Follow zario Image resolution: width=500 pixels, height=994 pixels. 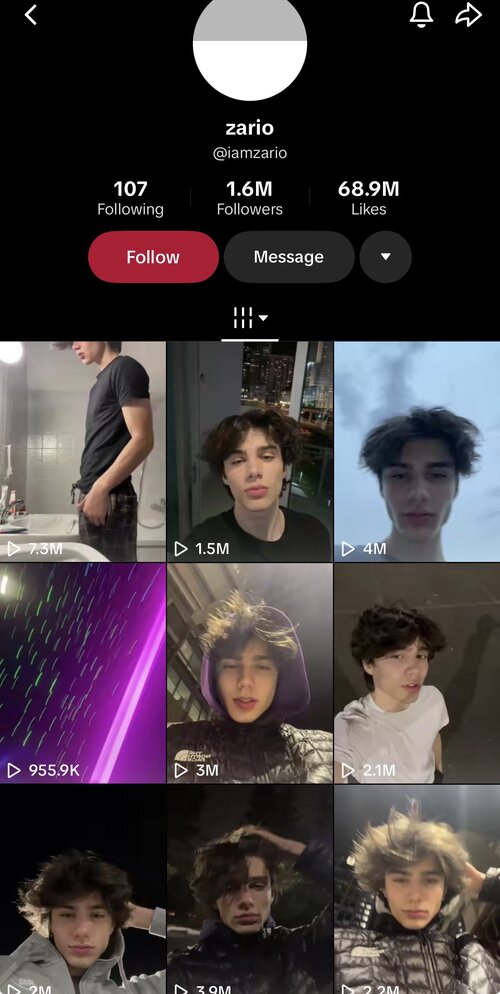tap(153, 257)
